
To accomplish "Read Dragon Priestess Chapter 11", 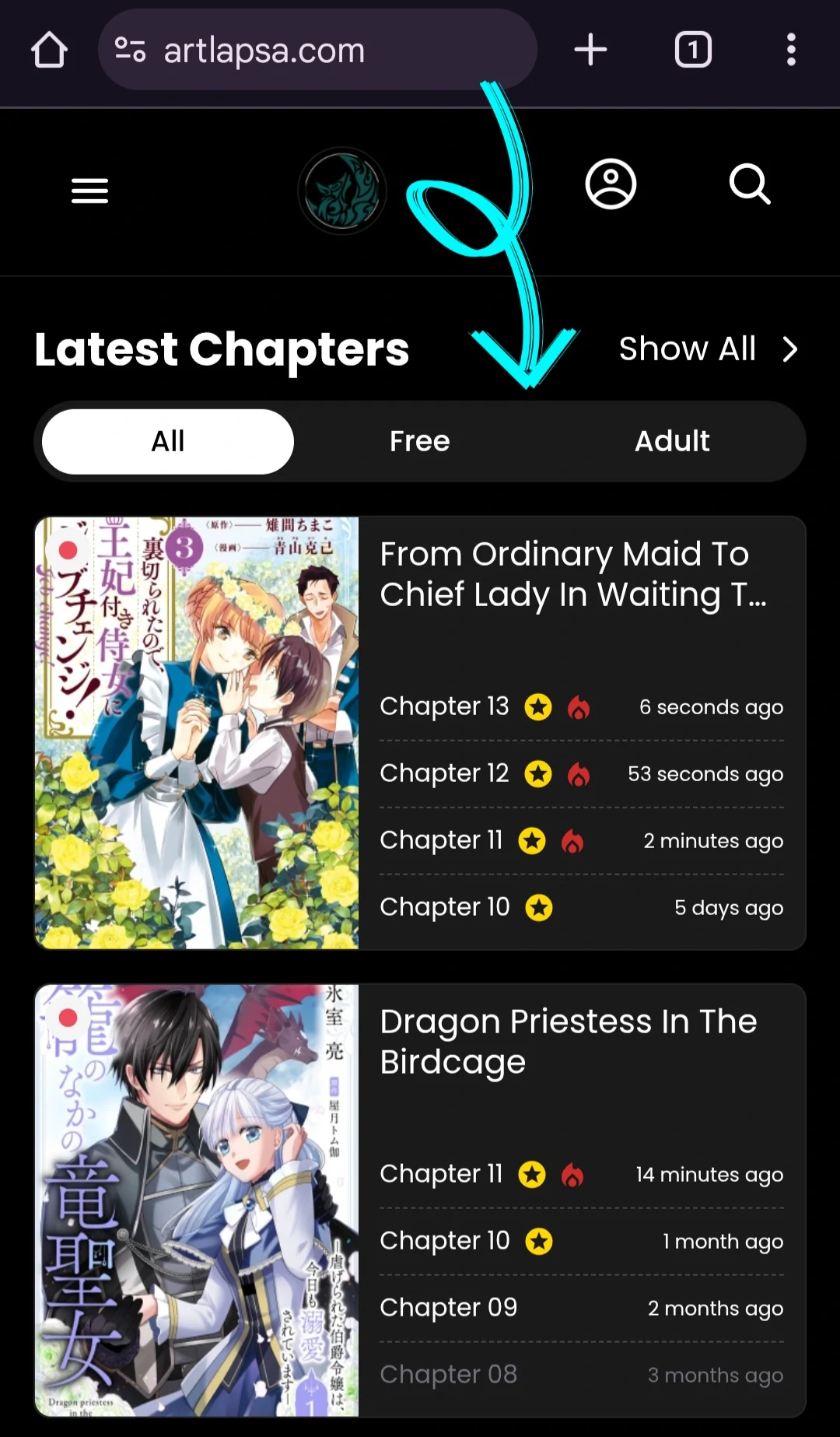I will (x=441, y=1174).
